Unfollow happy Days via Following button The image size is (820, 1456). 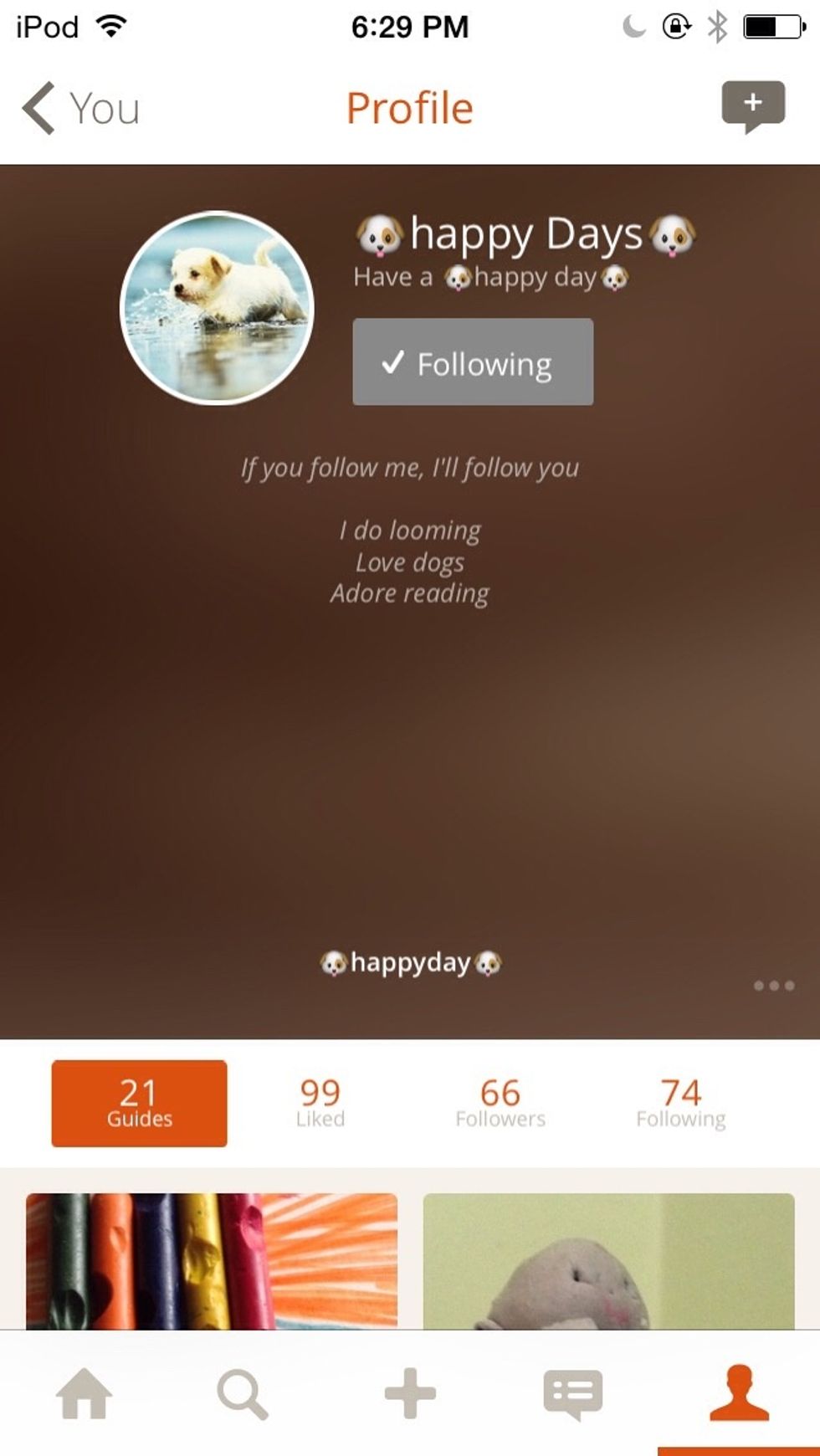[x=473, y=362]
